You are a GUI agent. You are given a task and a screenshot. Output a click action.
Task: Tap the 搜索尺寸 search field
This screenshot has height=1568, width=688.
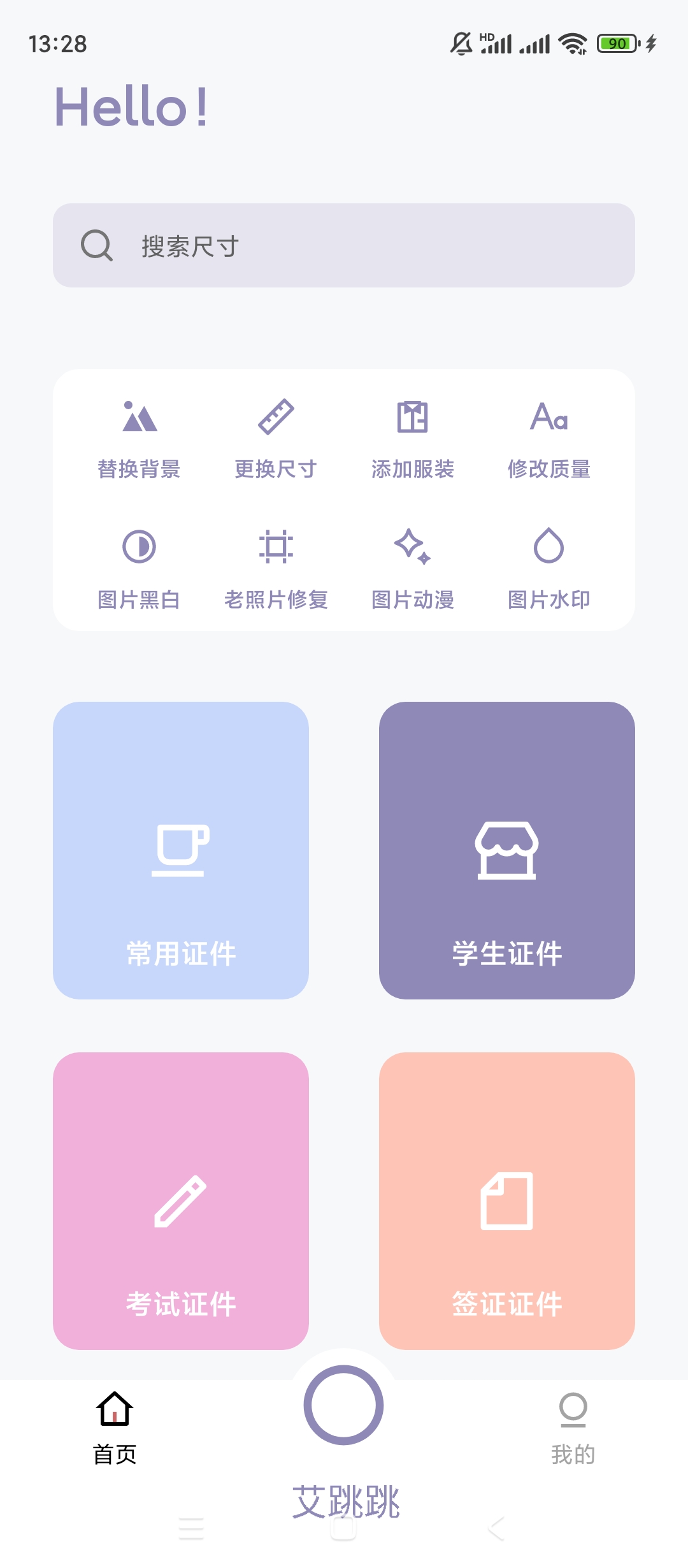[x=344, y=245]
